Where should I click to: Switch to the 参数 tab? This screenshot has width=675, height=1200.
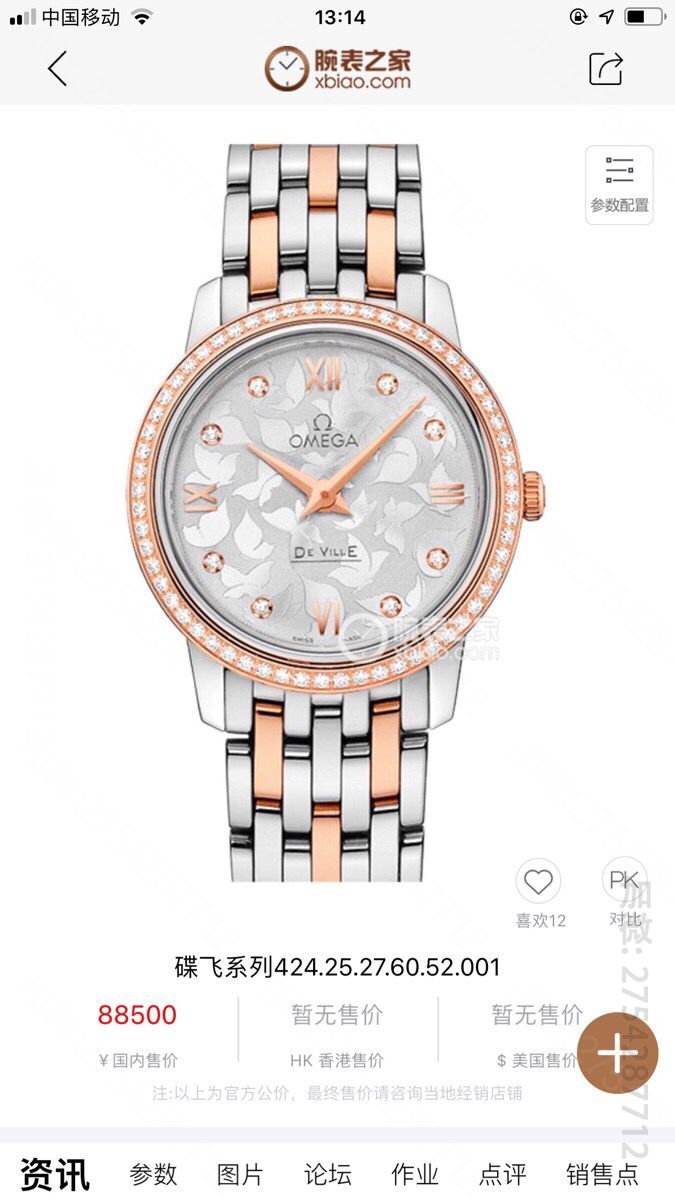click(153, 1173)
